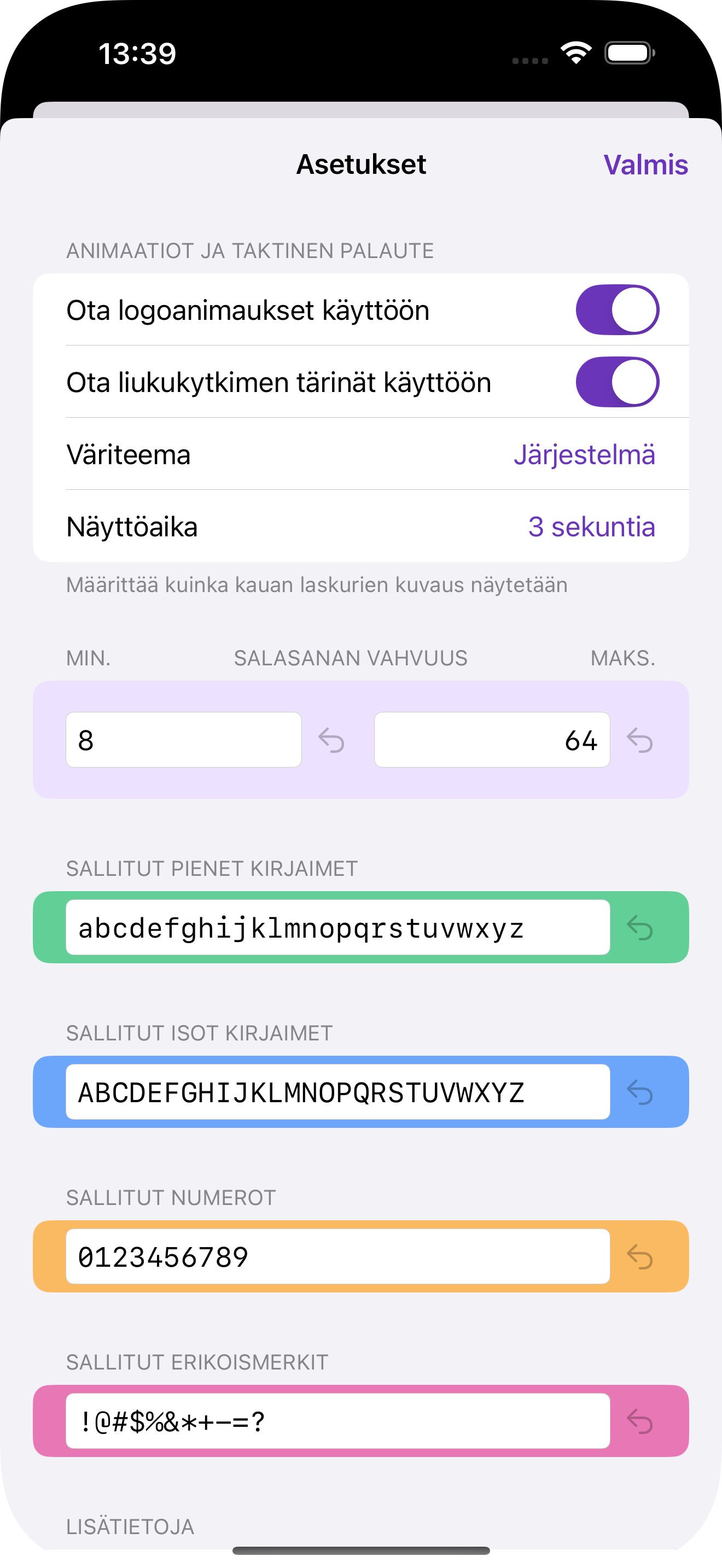Edit the allowed special characters field
The height and width of the screenshot is (1568, 722).
pyautogui.click(x=337, y=1421)
